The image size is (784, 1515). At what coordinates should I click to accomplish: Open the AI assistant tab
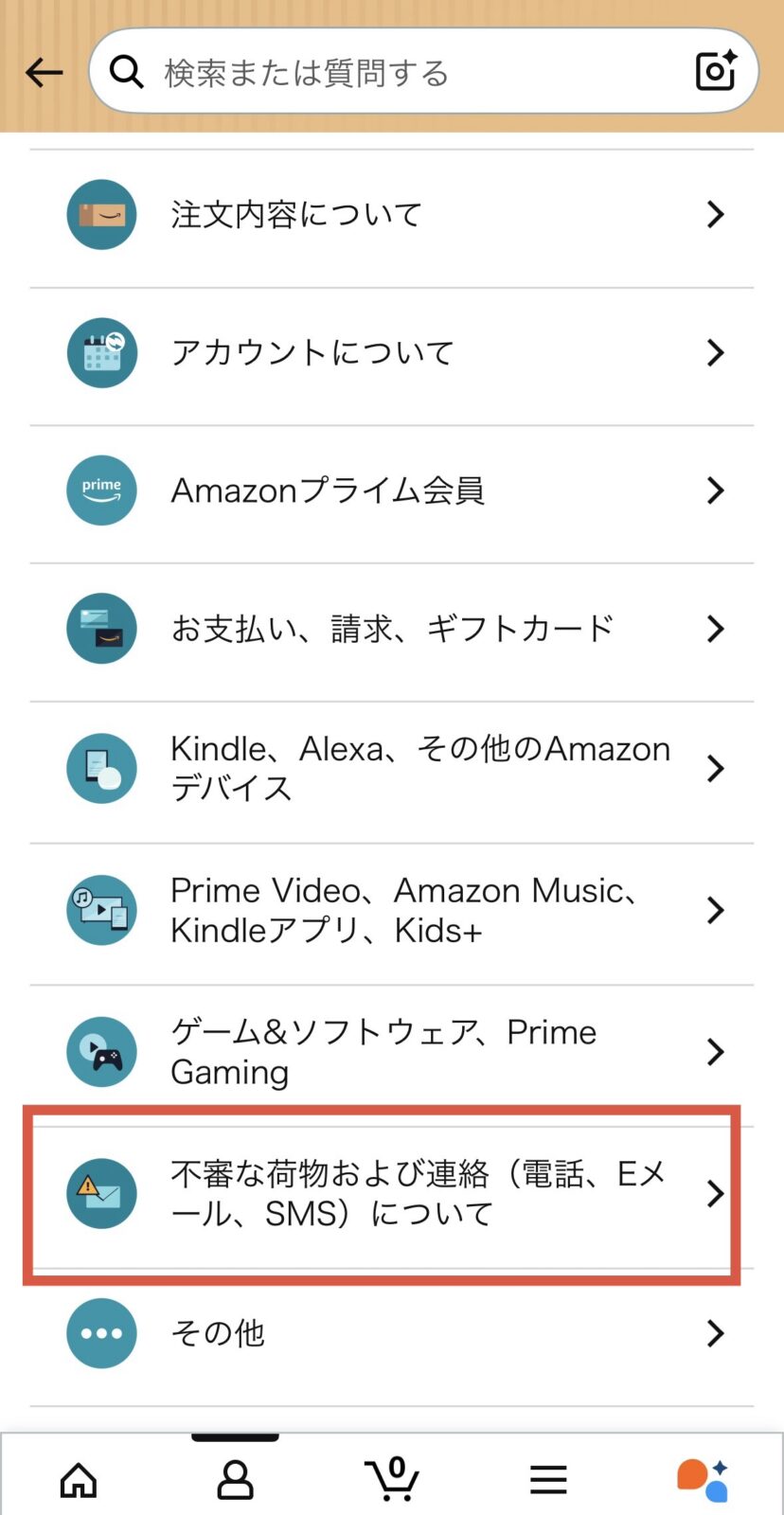coord(703,1479)
